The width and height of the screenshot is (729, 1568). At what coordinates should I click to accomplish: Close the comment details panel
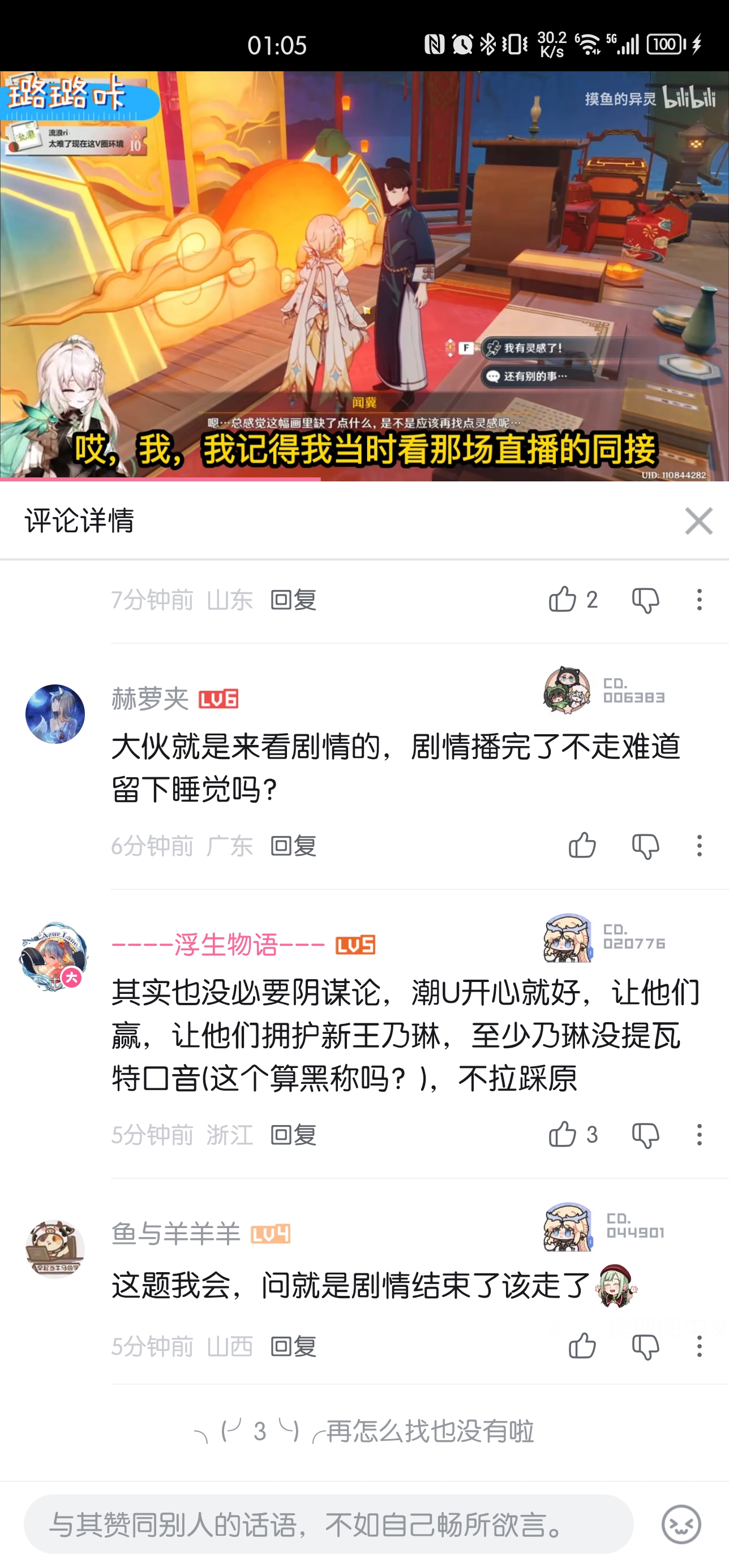point(698,521)
